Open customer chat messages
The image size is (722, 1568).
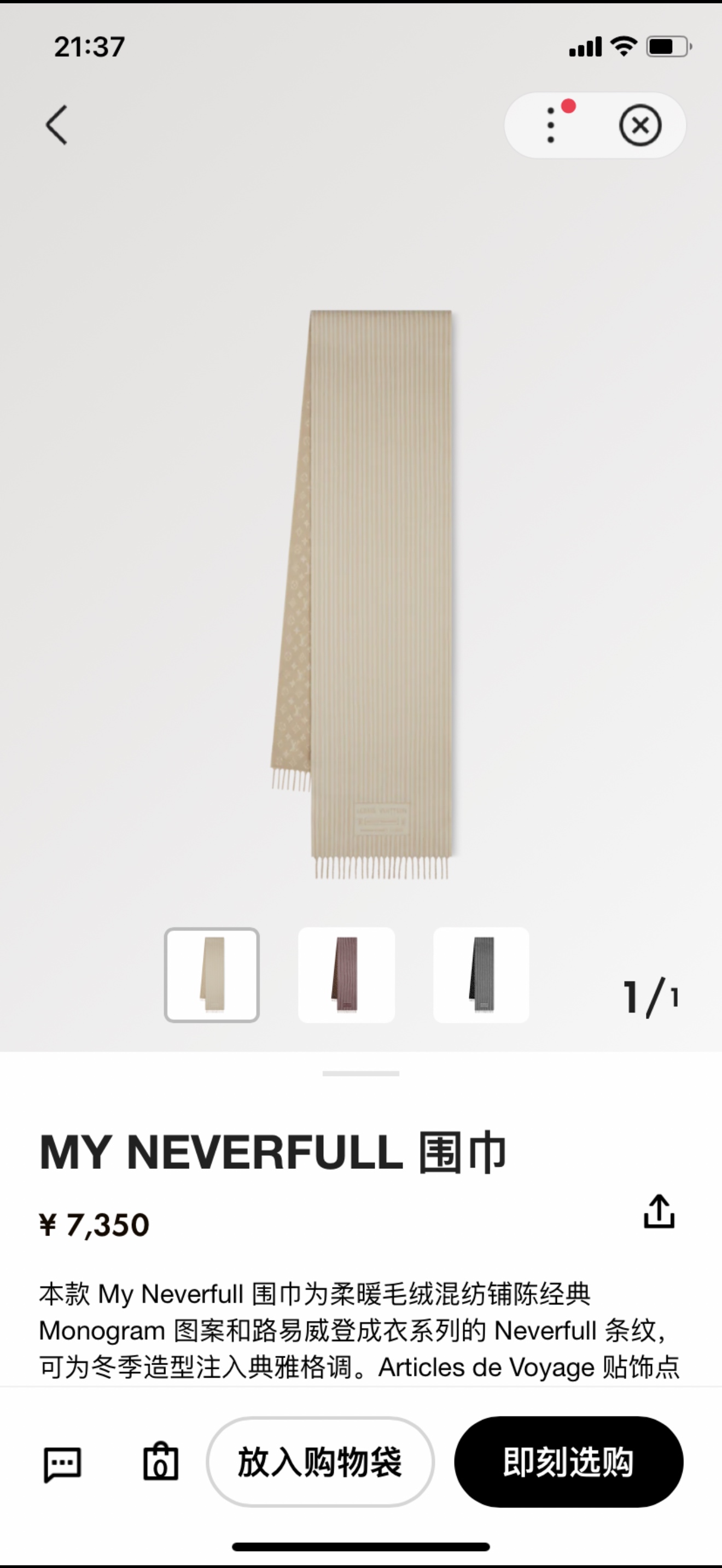click(x=62, y=1462)
